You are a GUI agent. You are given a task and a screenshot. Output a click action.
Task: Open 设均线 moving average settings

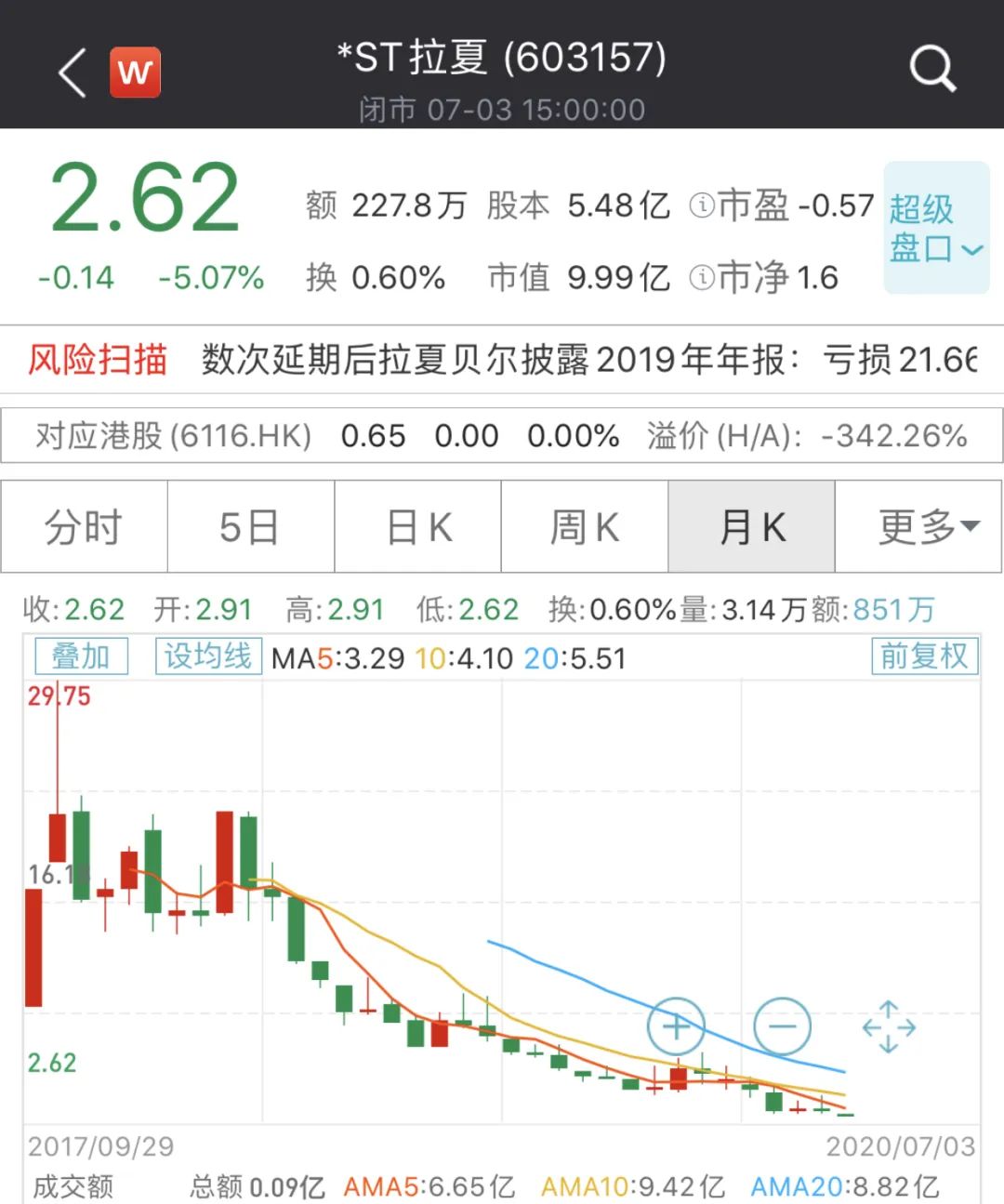208,656
